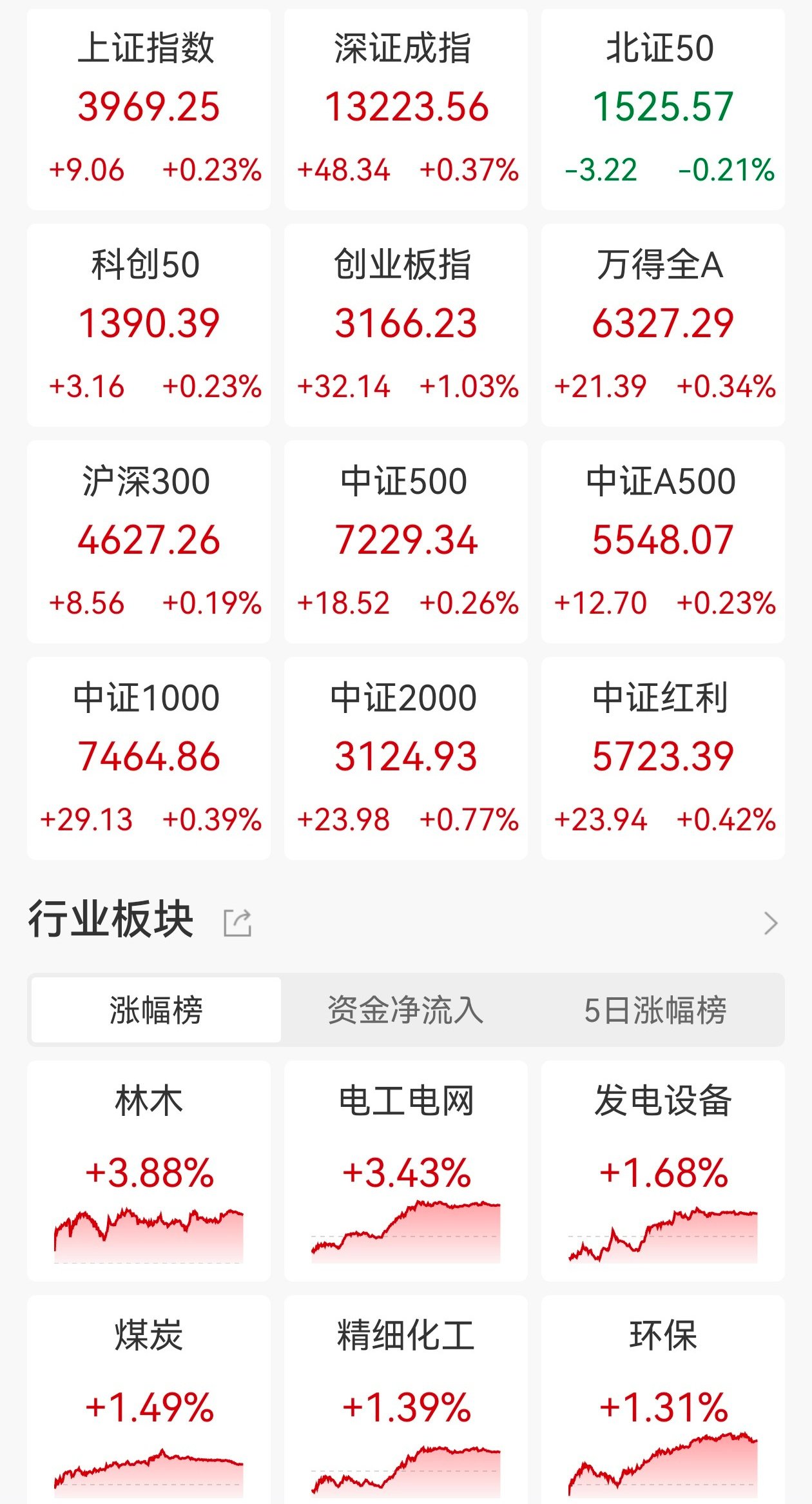The image size is (812, 1504).
Task: View 中证500 index details
Action: 406,542
